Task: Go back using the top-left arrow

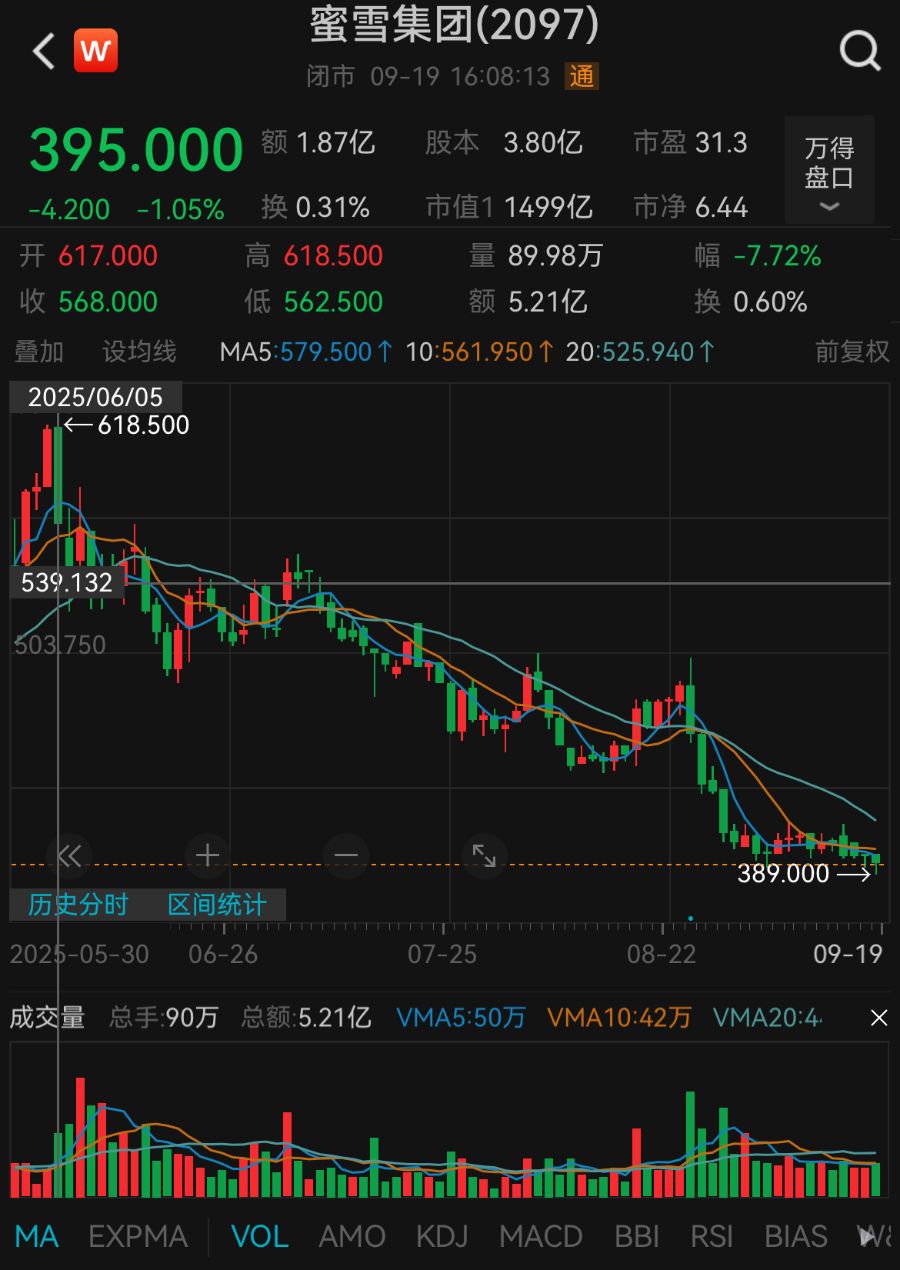Action: pos(43,51)
